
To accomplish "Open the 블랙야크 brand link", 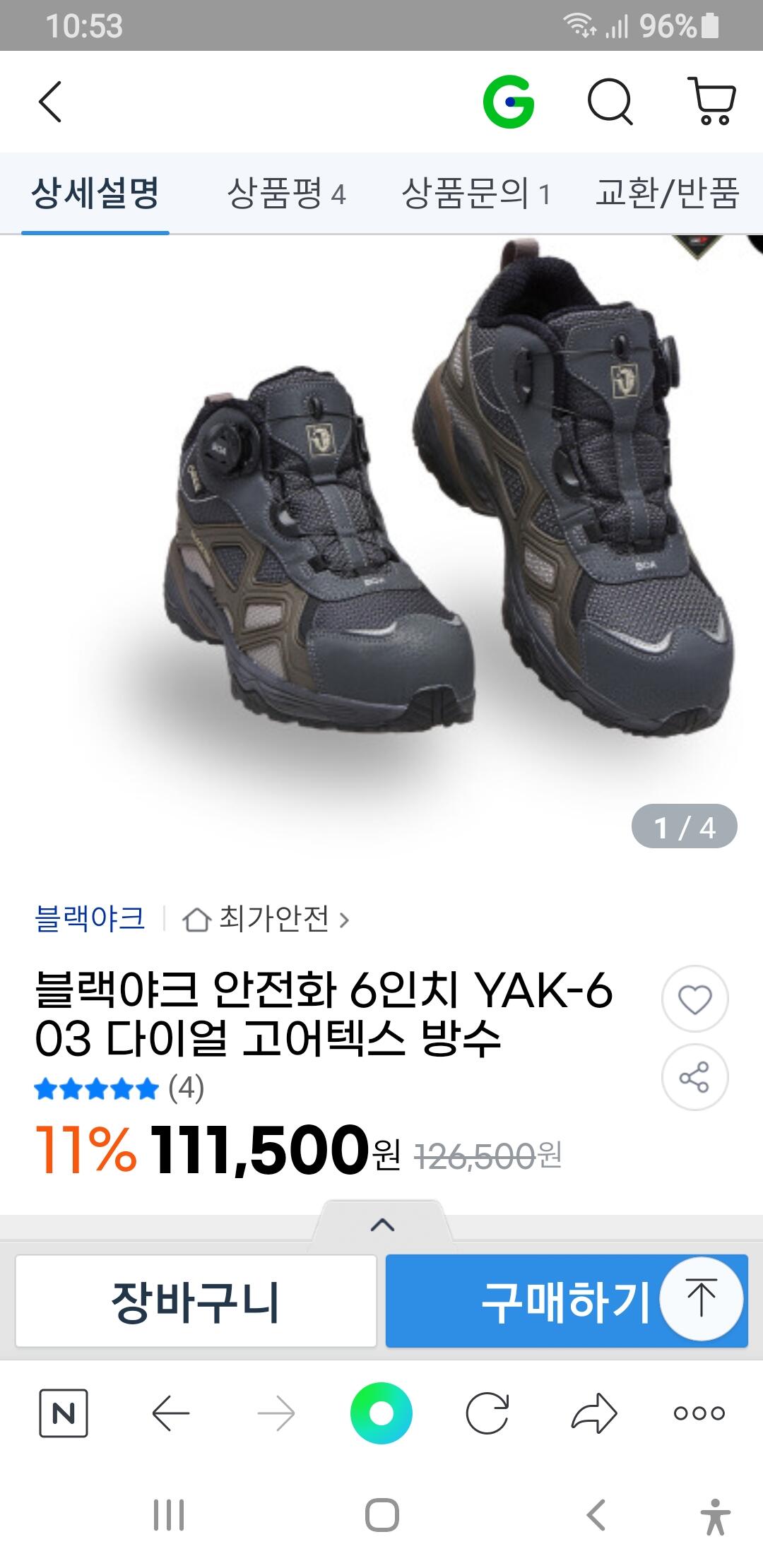I will [90, 918].
